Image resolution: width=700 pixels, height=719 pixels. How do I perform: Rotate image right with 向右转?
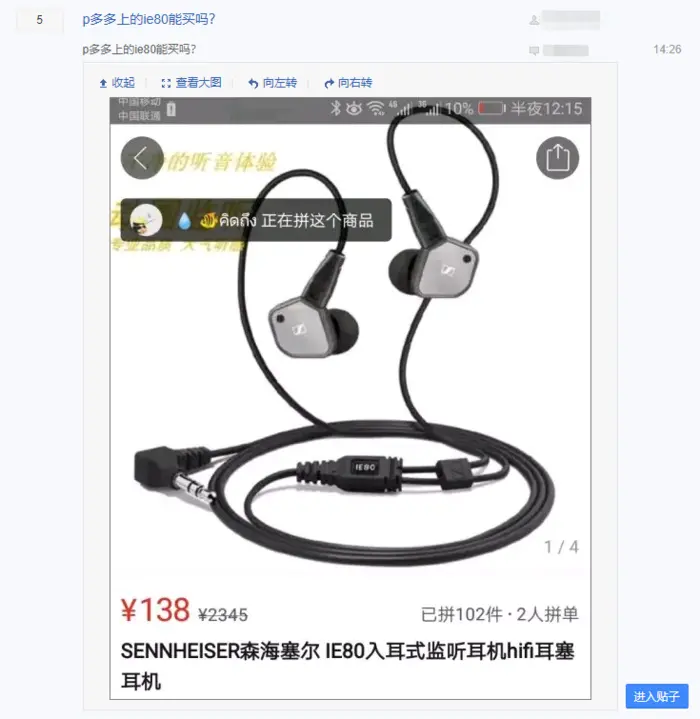tap(348, 83)
